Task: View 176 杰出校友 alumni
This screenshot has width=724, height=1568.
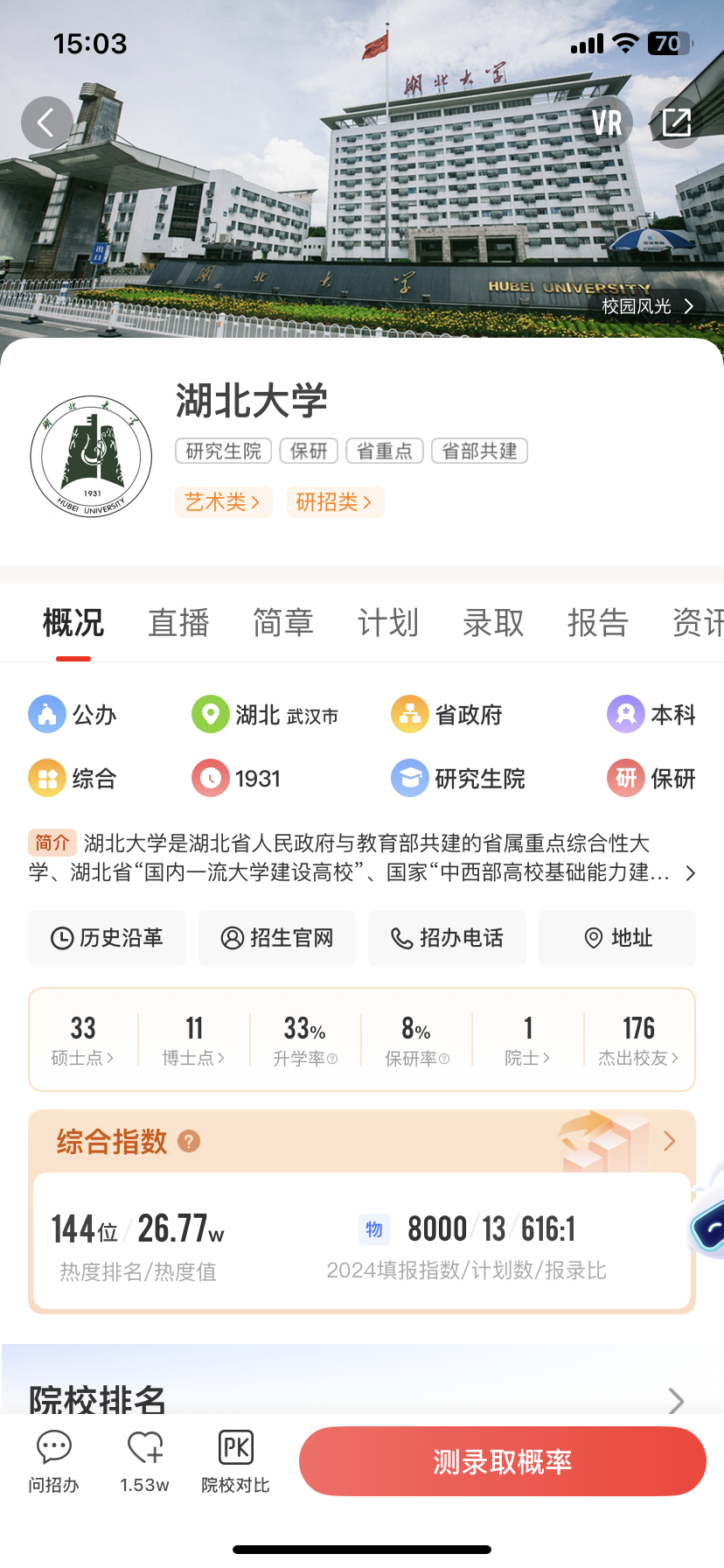Action: pyautogui.click(x=638, y=1039)
